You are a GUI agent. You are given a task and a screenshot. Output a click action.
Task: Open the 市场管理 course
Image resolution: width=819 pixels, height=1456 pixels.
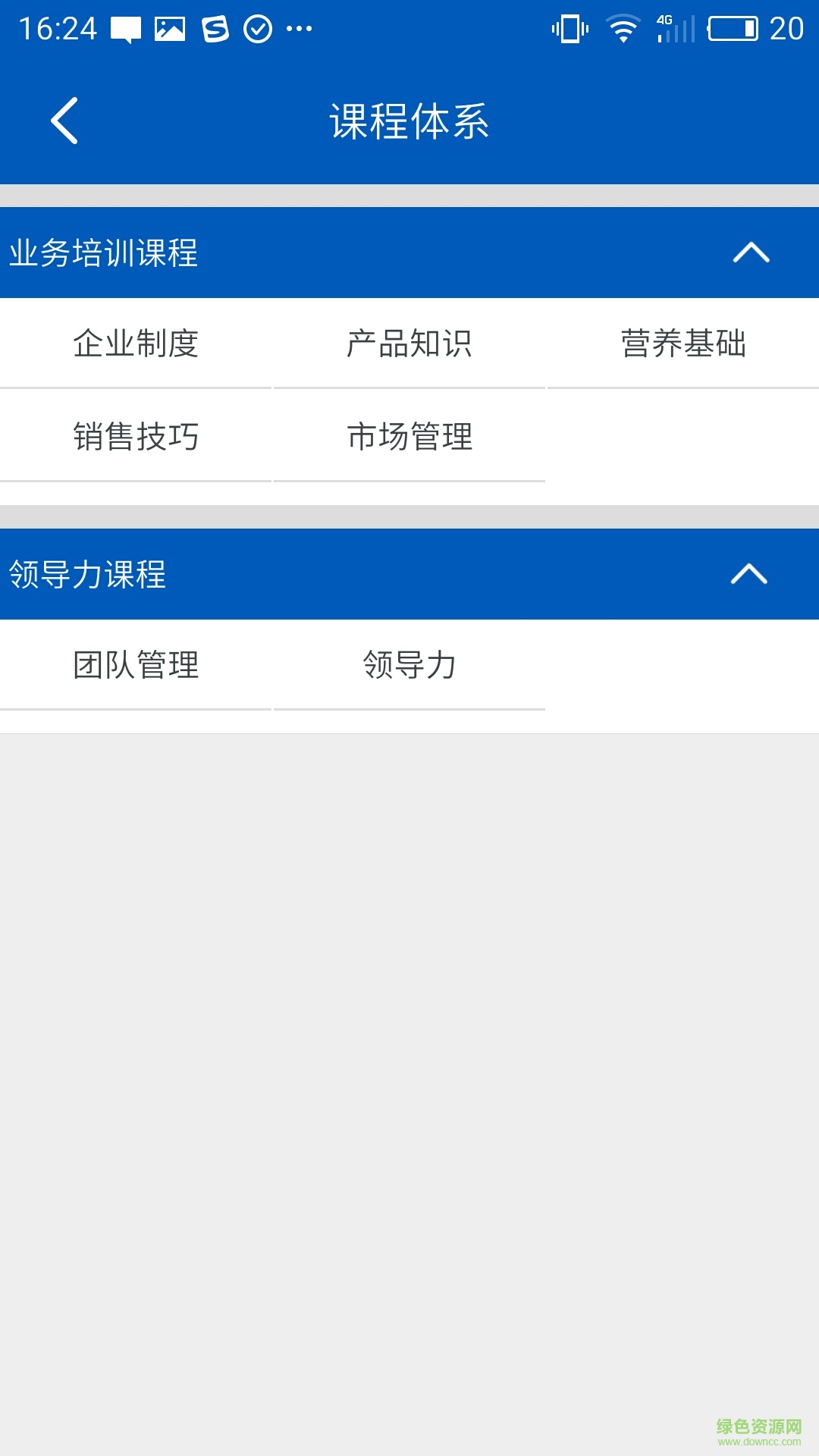tap(409, 435)
